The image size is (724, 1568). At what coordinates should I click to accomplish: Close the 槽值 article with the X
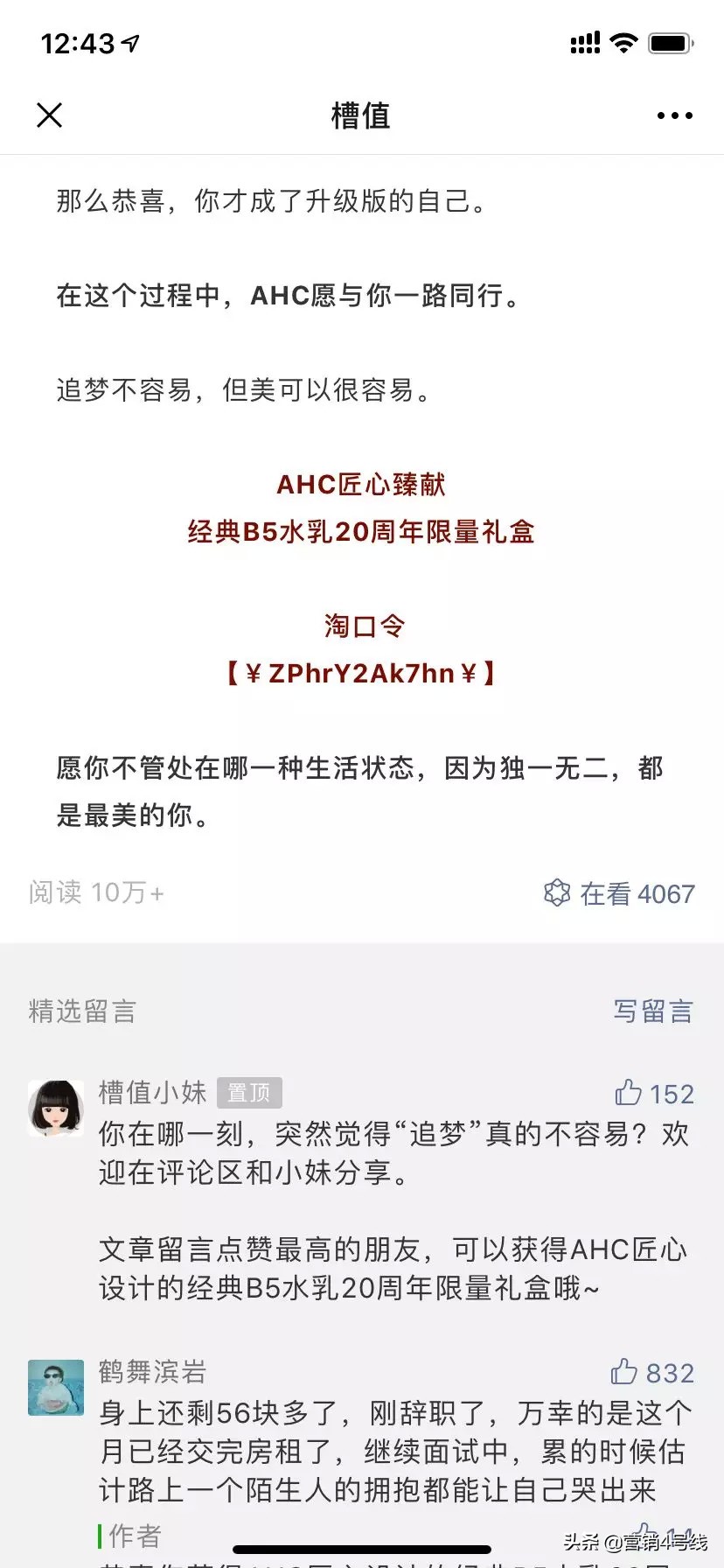(x=49, y=115)
